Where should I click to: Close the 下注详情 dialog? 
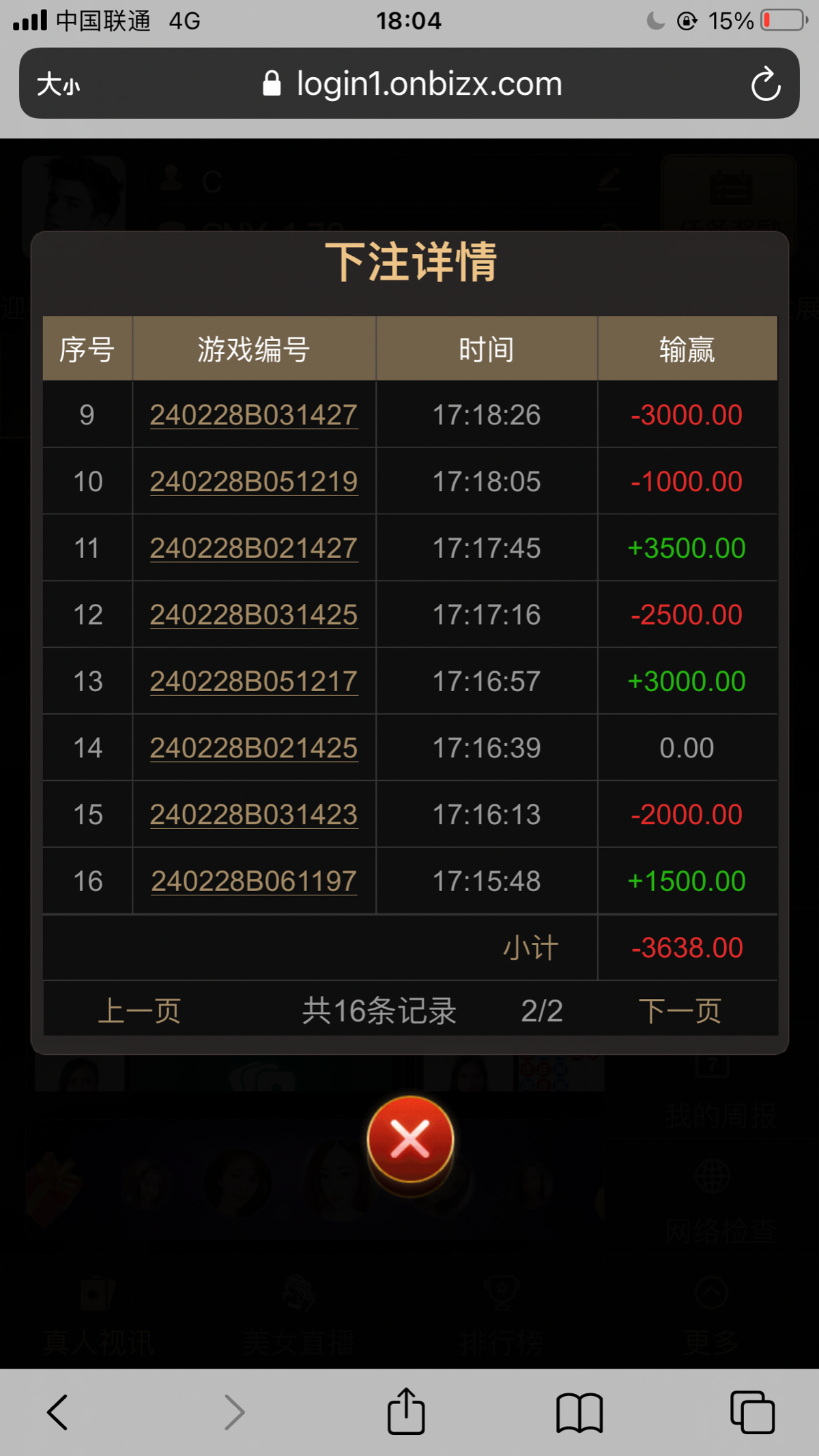[x=410, y=1139]
